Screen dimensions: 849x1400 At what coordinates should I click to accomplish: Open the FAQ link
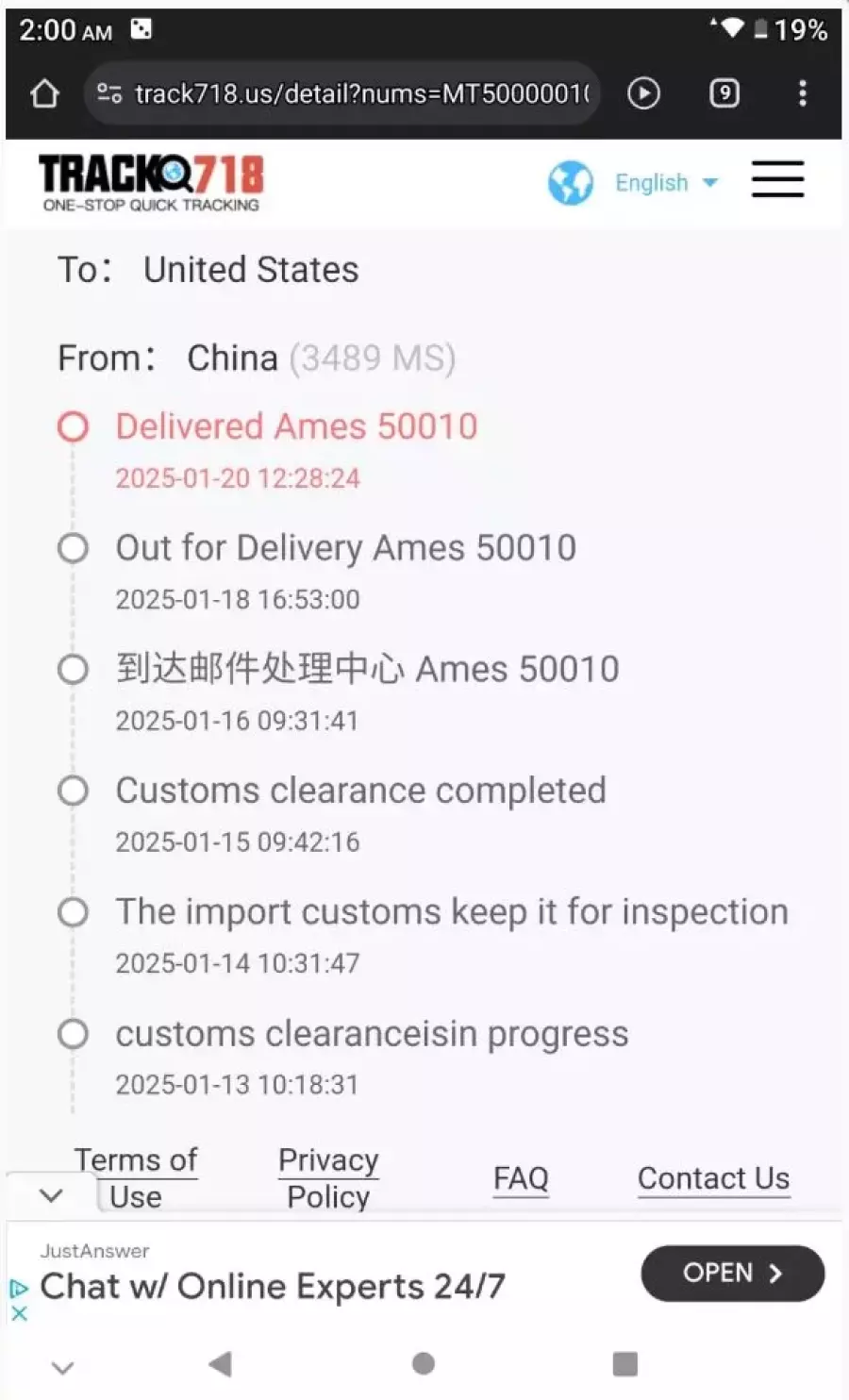pyautogui.click(x=521, y=1178)
